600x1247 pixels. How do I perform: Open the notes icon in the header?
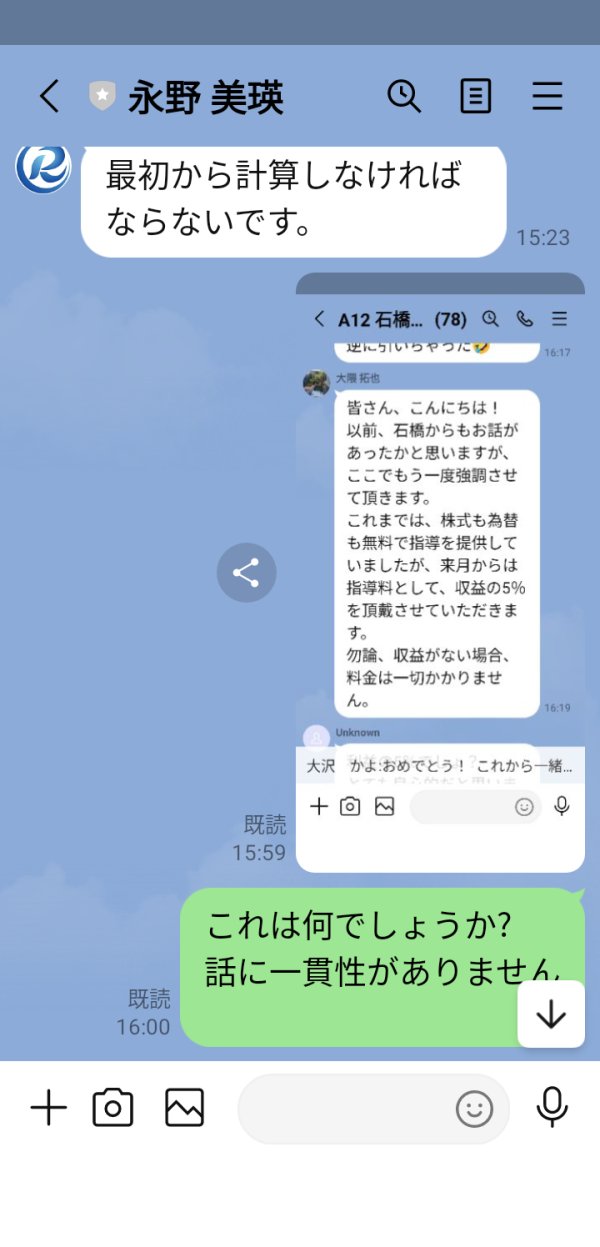pyautogui.click(x=476, y=96)
